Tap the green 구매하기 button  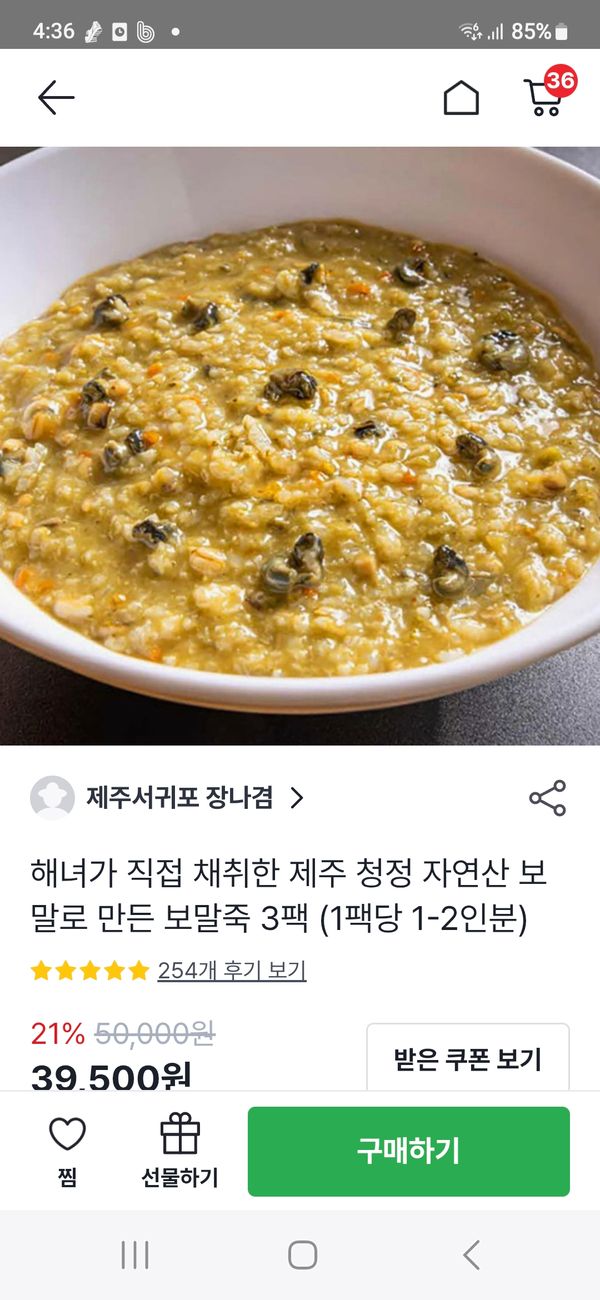[408, 1151]
